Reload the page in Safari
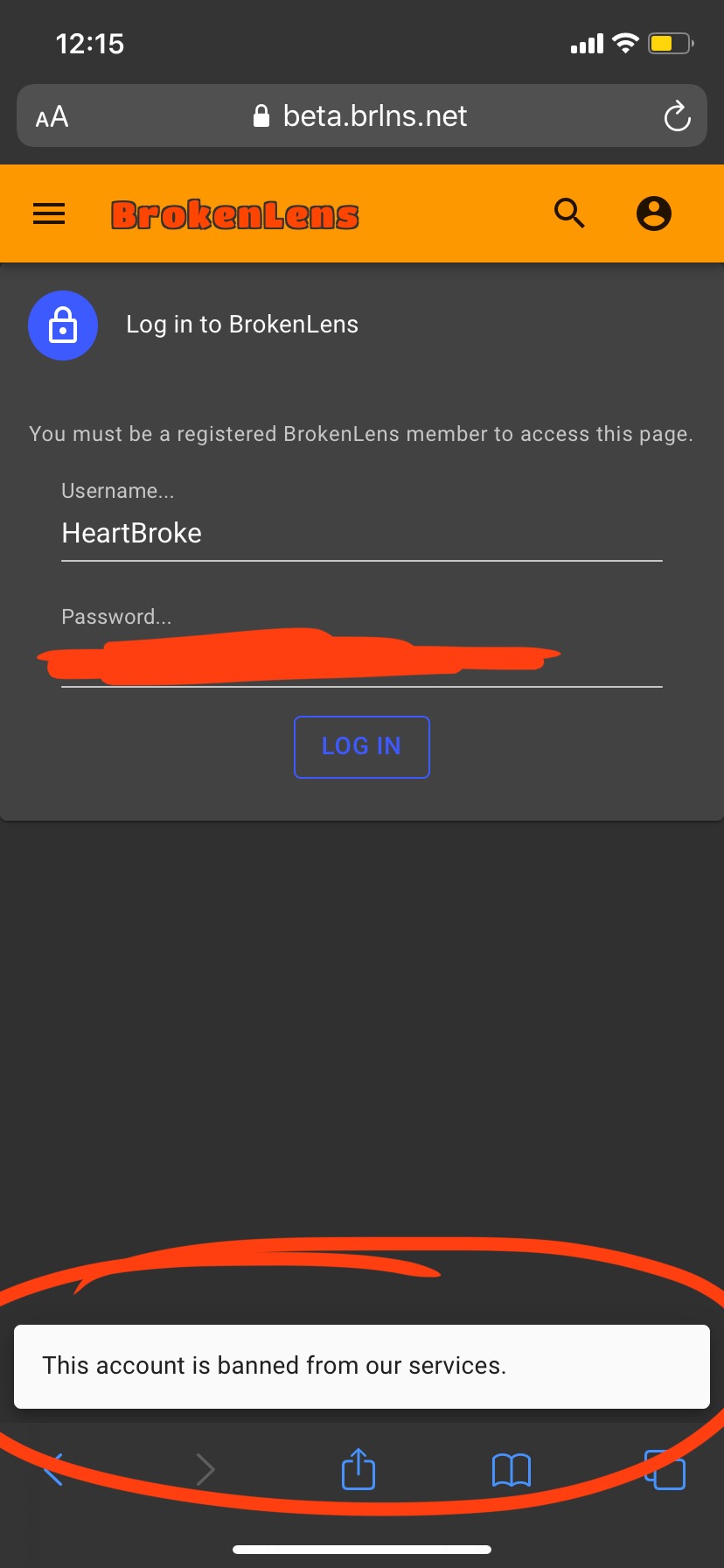The height and width of the screenshot is (1568, 724). pos(677,115)
